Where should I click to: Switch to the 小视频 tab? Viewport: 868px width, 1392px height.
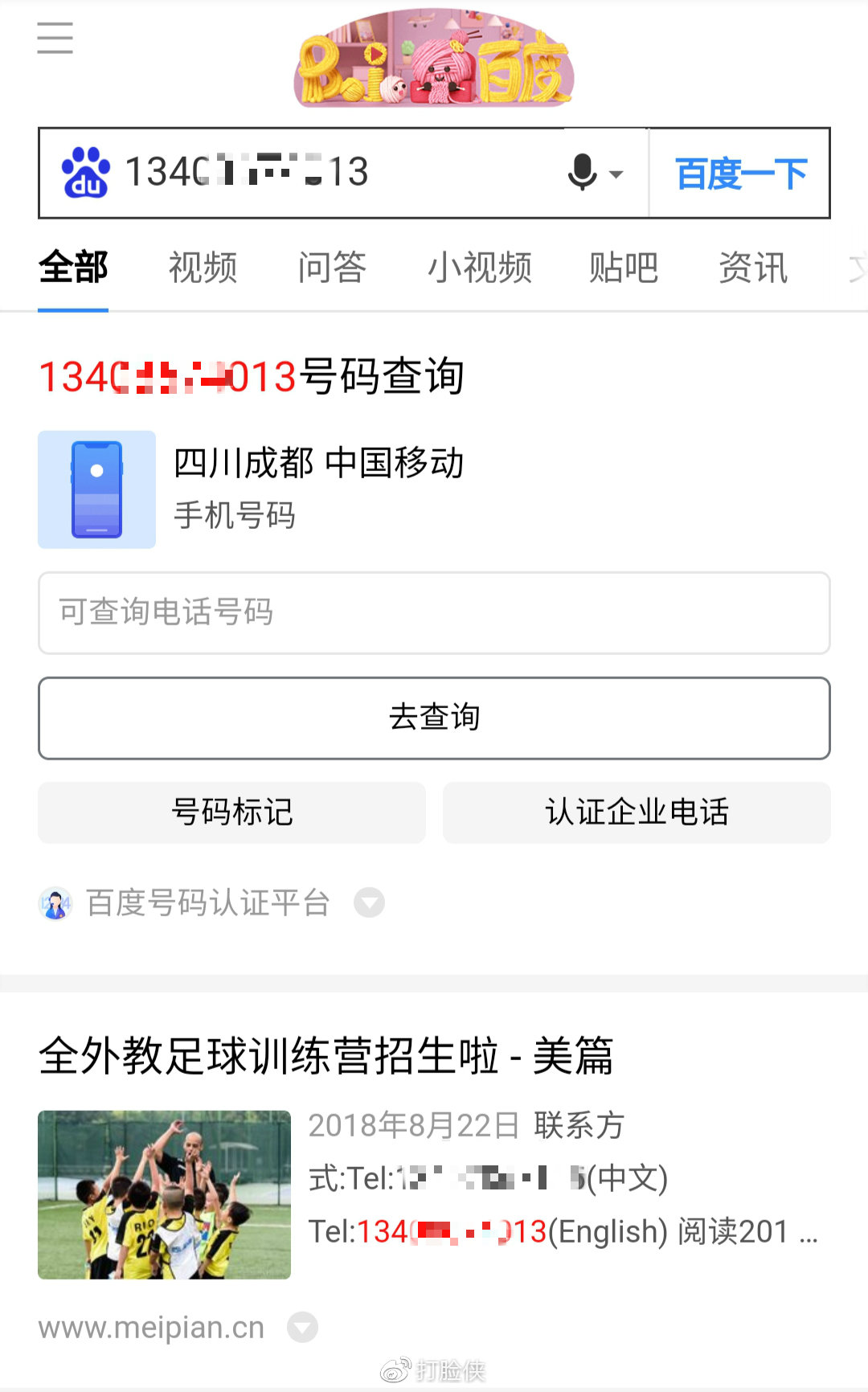click(479, 267)
